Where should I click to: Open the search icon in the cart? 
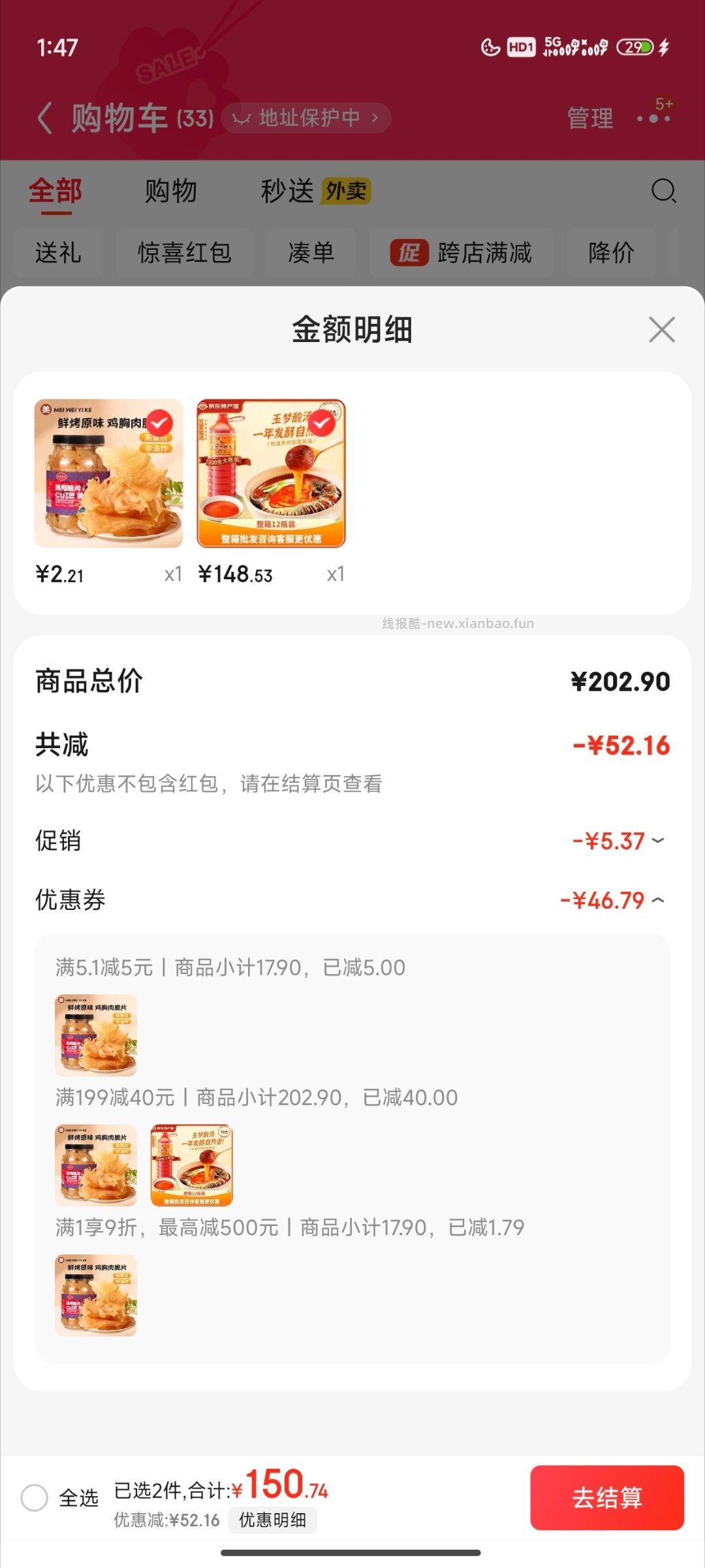point(663,191)
